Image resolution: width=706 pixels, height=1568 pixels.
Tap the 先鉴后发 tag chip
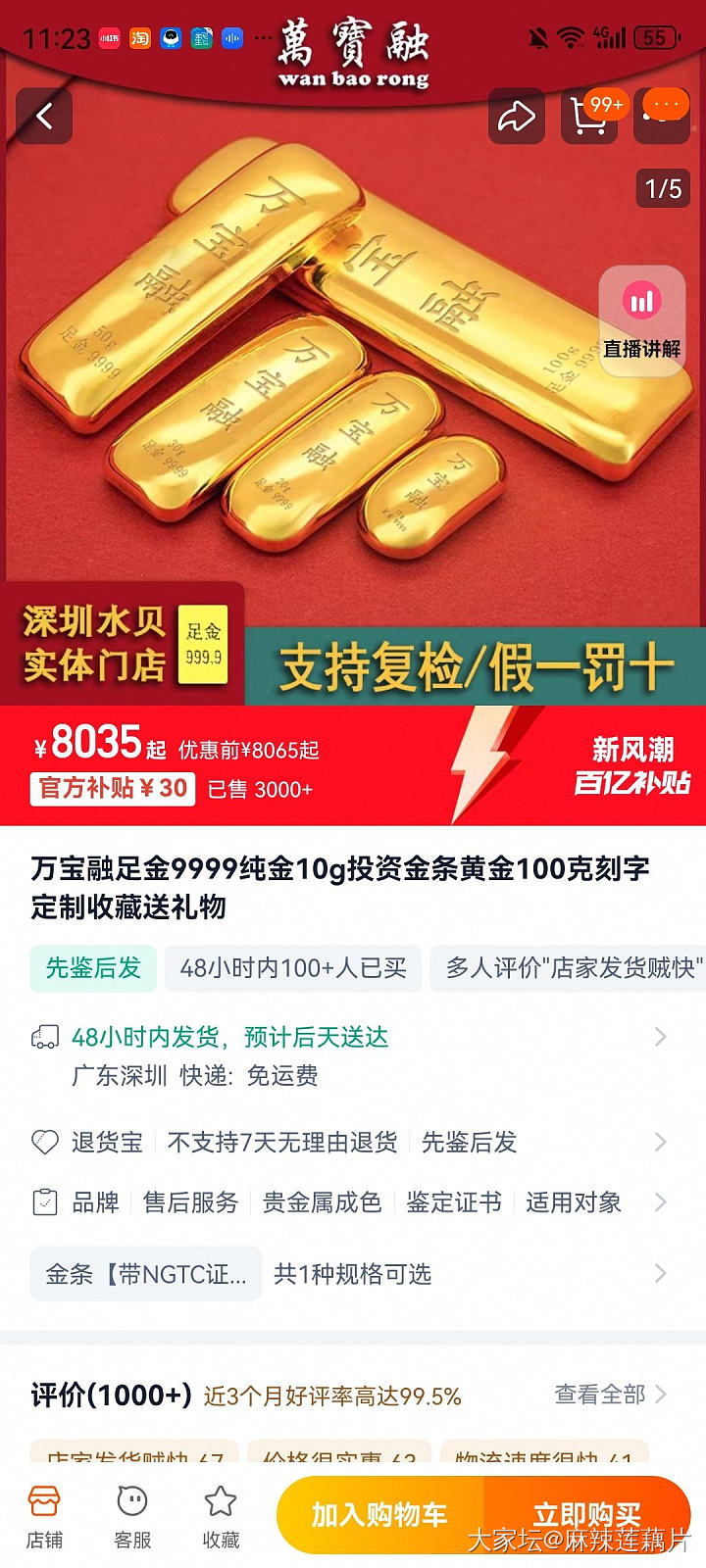click(93, 968)
